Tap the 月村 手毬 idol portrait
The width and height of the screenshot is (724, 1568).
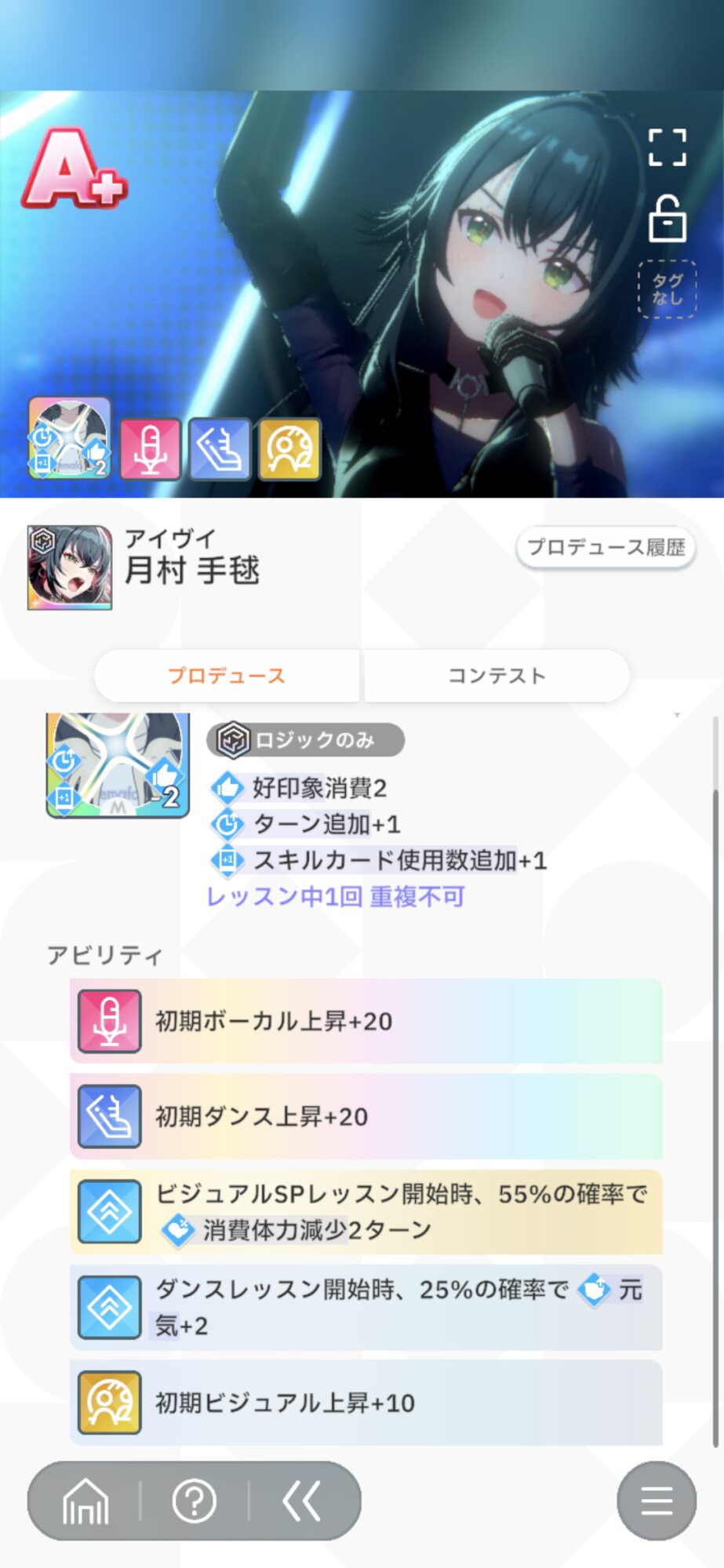pyautogui.click(x=70, y=568)
